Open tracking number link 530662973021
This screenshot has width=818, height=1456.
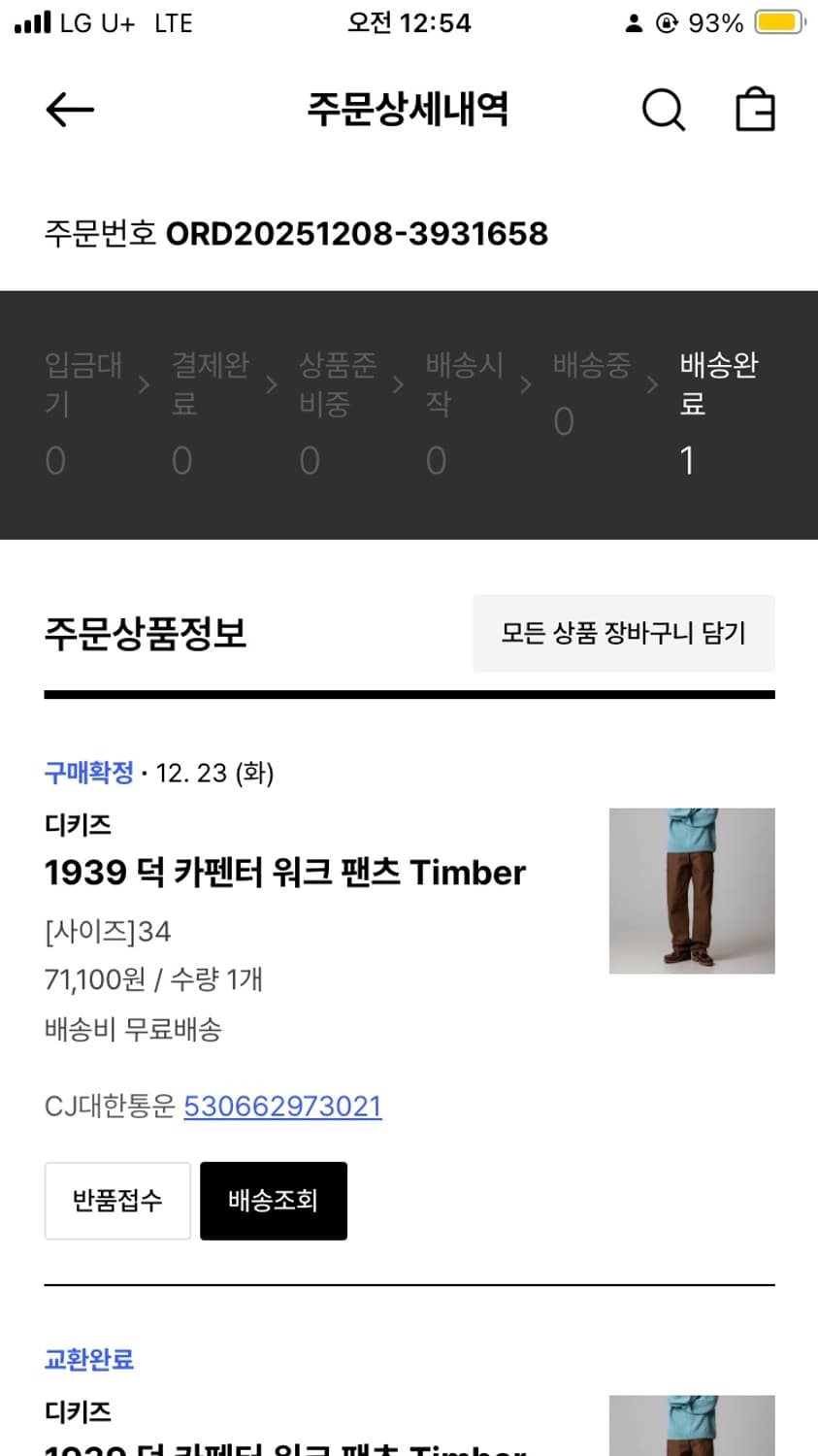tap(282, 1106)
